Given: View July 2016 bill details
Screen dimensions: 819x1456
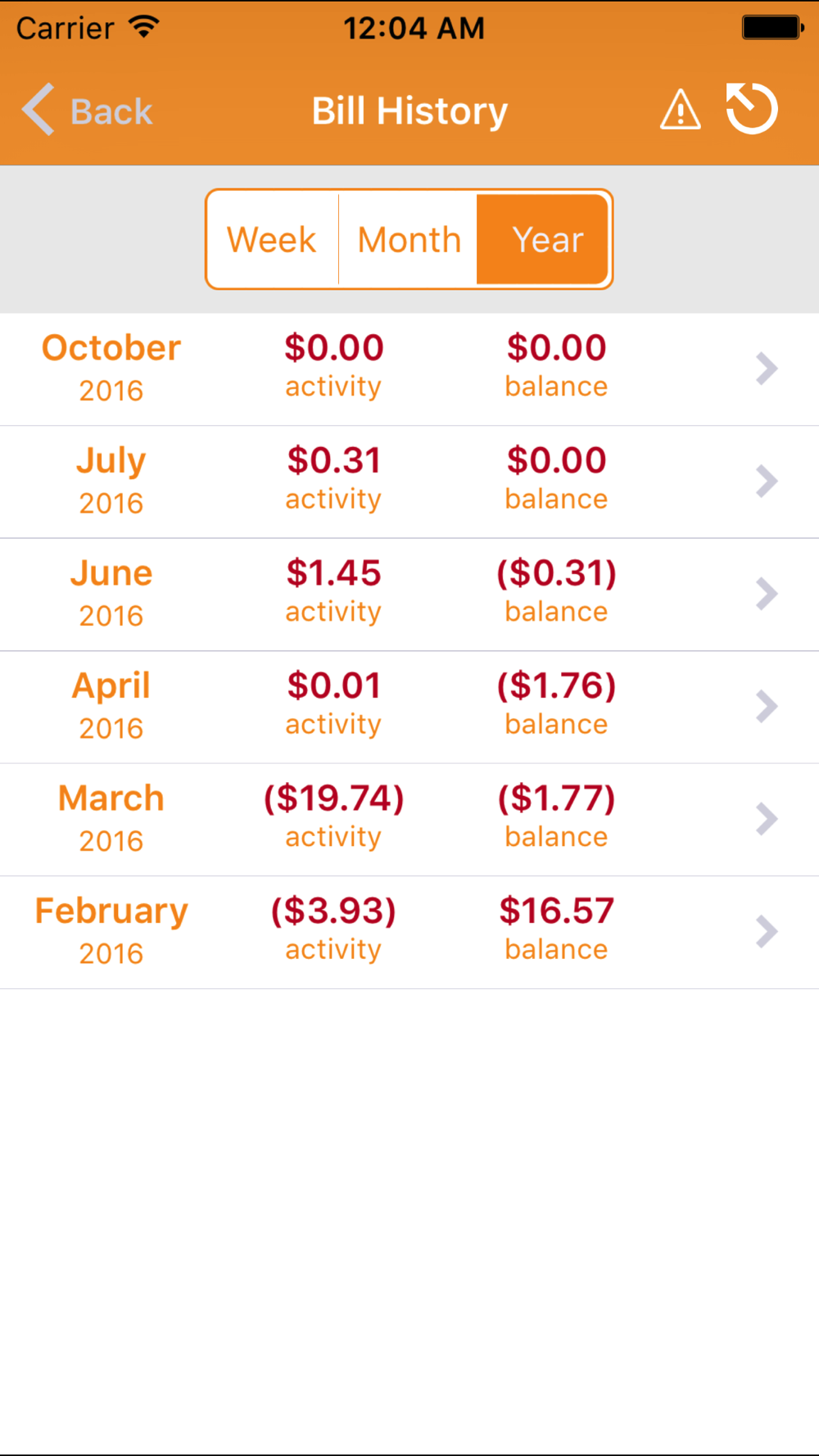Looking at the screenshot, I should tap(409, 482).
